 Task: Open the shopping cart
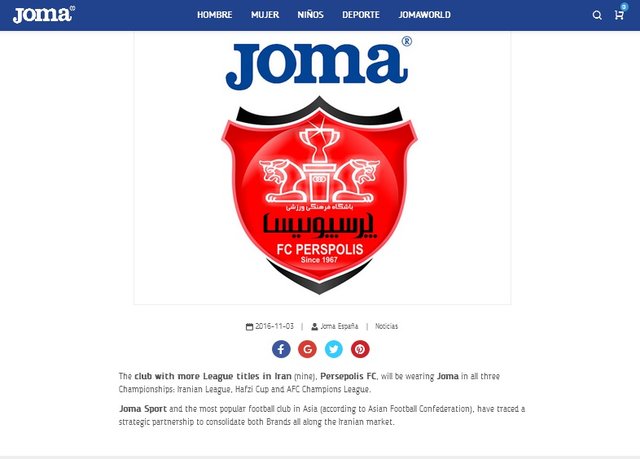coord(619,15)
